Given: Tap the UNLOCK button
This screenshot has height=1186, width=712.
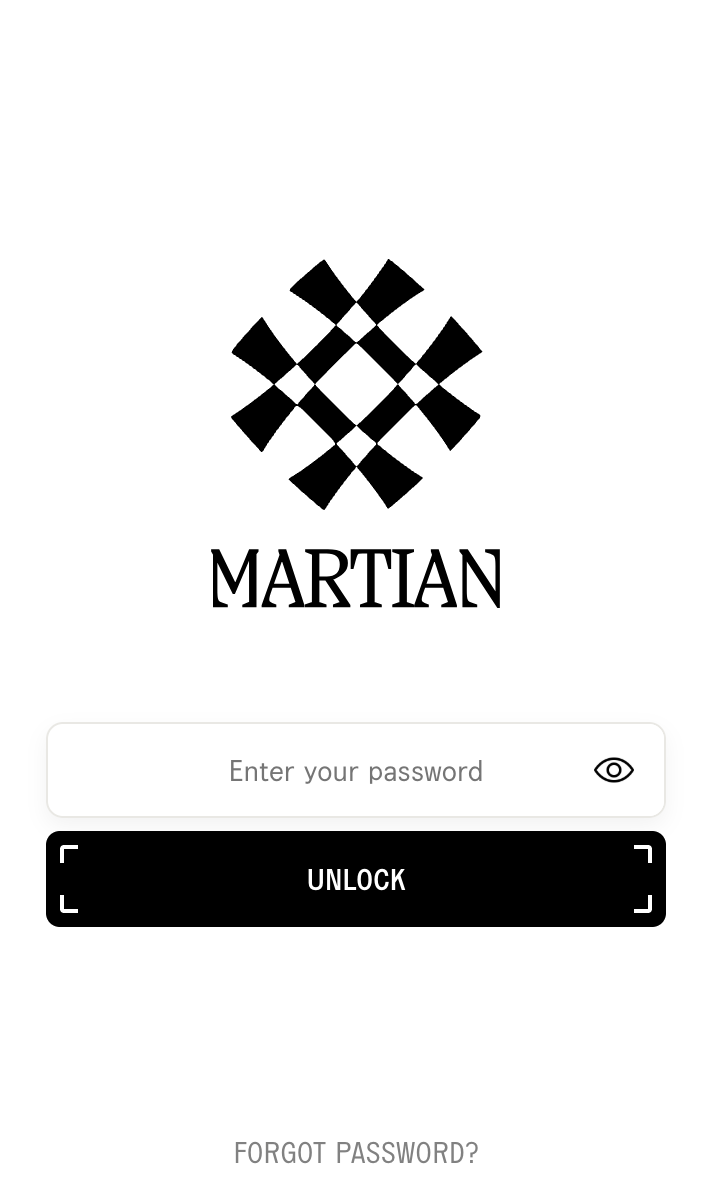Looking at the screenshot, I should pyautogui.click(x=356, y=879).
